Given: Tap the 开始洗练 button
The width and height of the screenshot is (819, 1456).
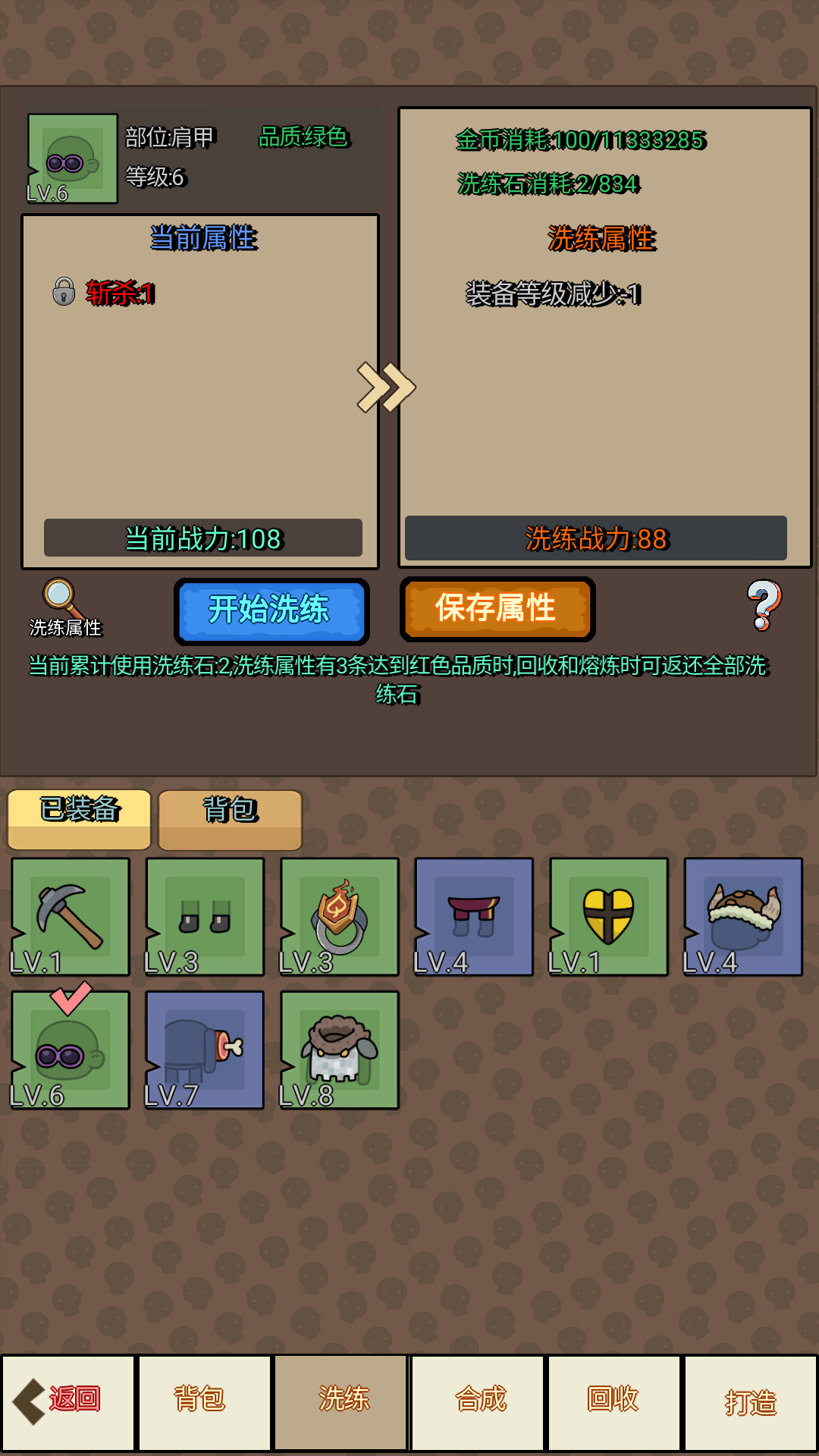Looking at the screenshot, I should pyautogui.click(x=271, y=610).
